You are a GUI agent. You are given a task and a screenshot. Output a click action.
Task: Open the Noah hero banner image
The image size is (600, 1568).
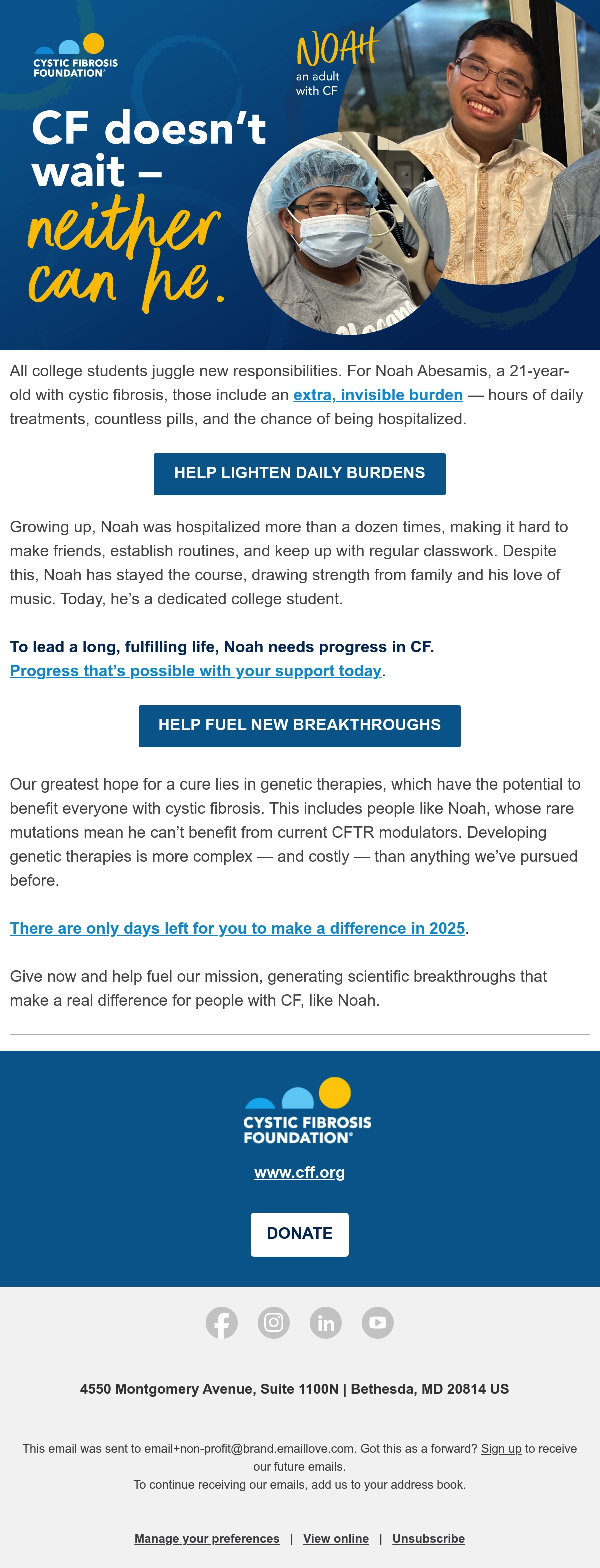(x=300, y=175)
